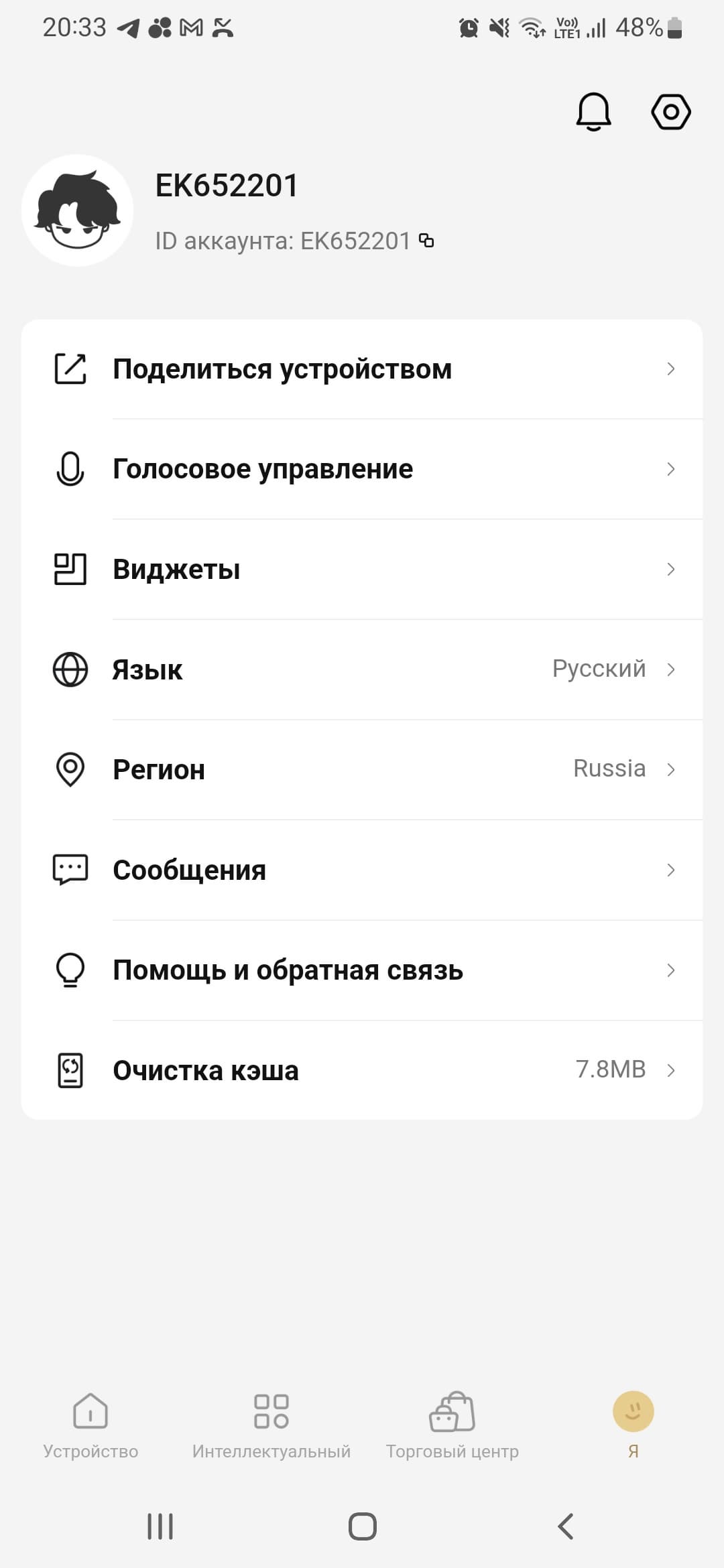Go to Виджеты
This screenshot has width=724, height=1568.
pos(362,570)
